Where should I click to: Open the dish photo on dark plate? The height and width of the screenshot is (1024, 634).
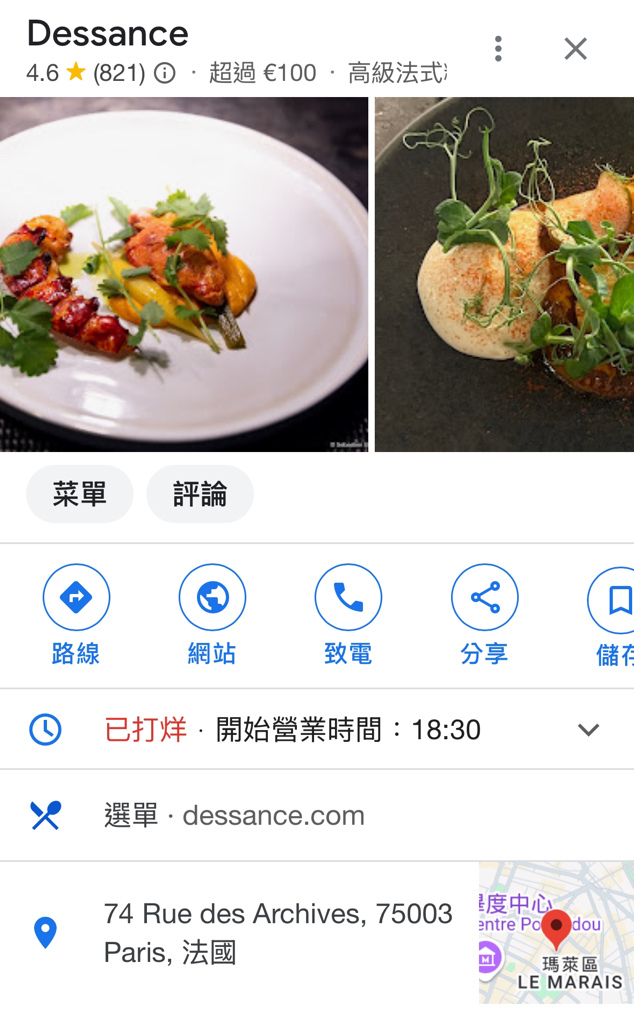point(504,274)
